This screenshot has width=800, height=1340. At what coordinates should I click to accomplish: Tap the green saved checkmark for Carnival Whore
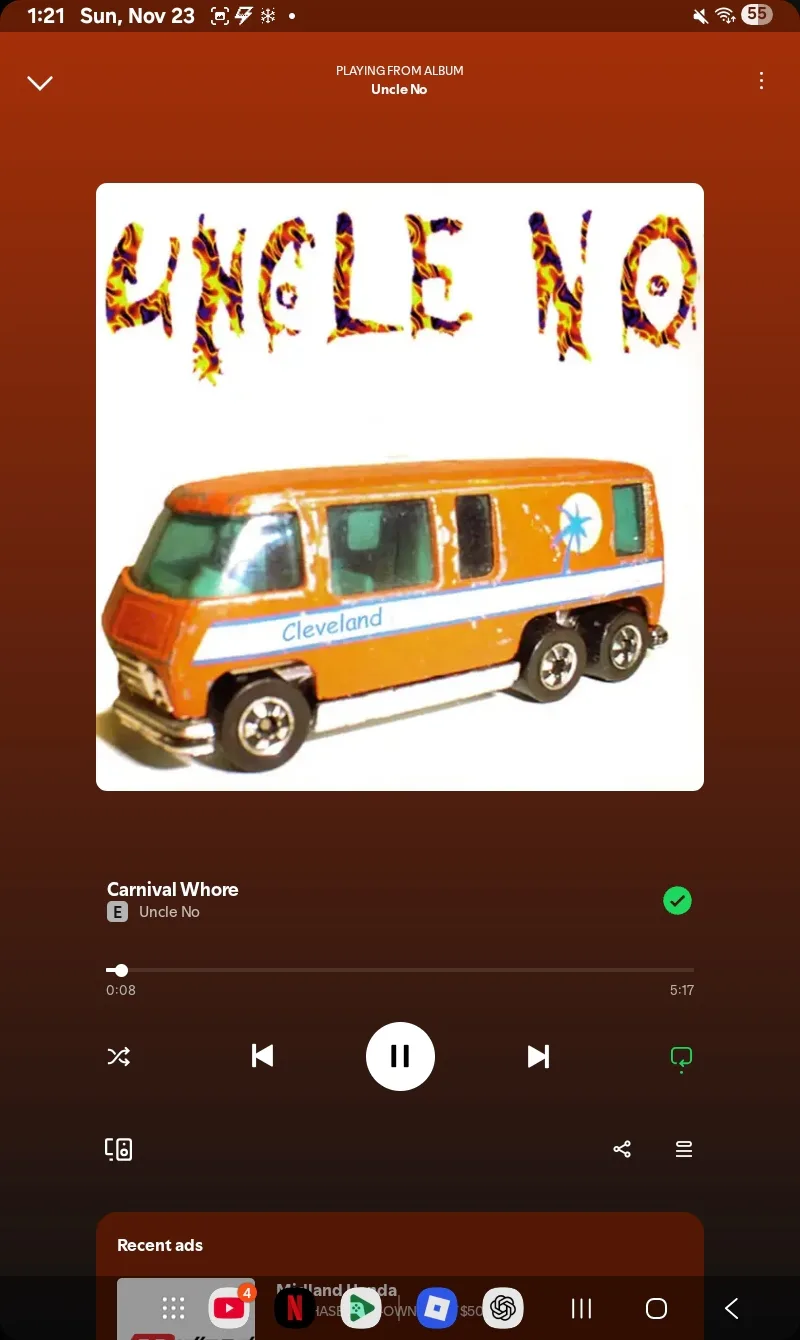pyautogui.click(x=677, y=900)
